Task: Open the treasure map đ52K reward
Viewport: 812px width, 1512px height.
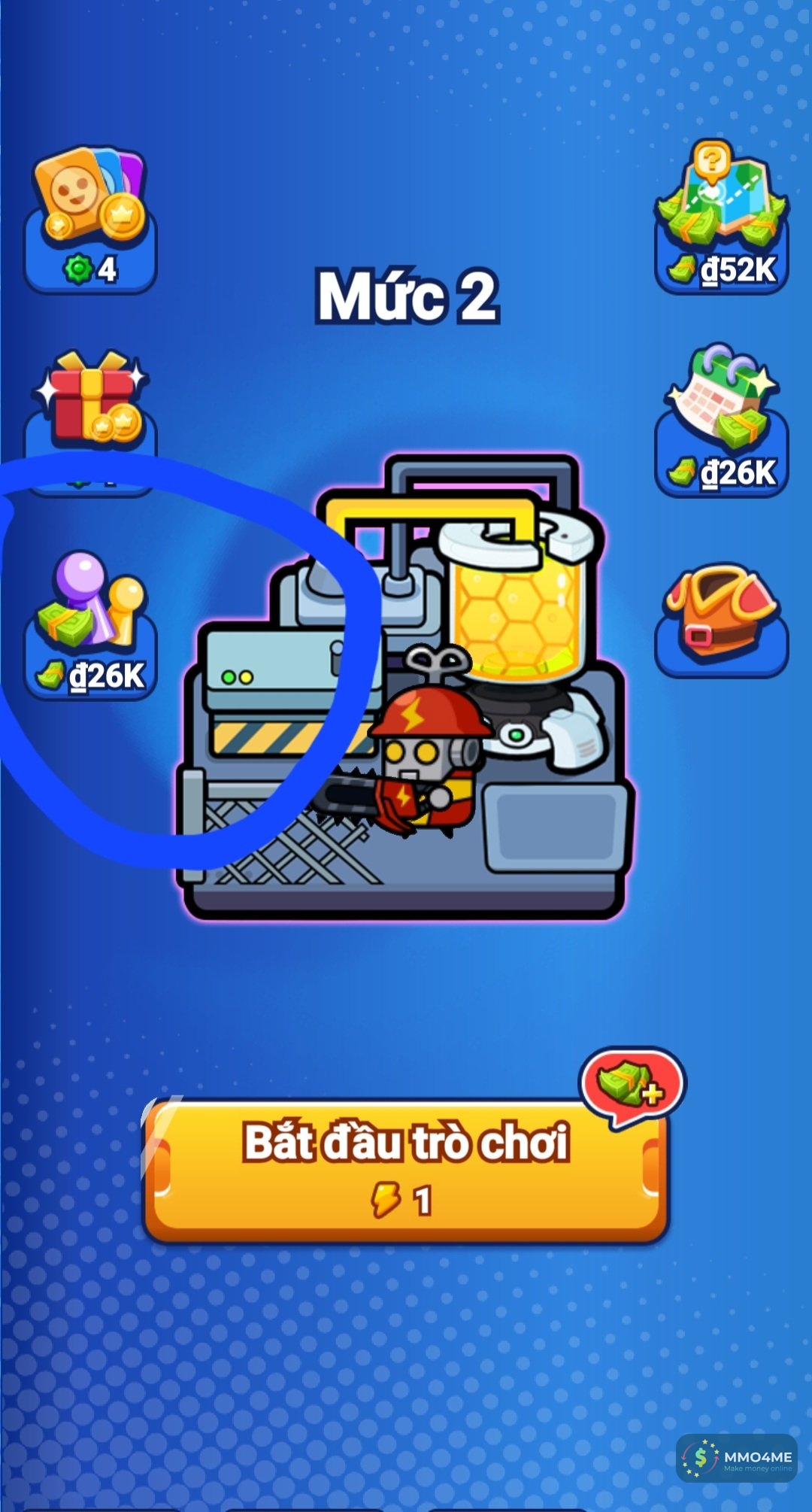Action: (722, 218)
